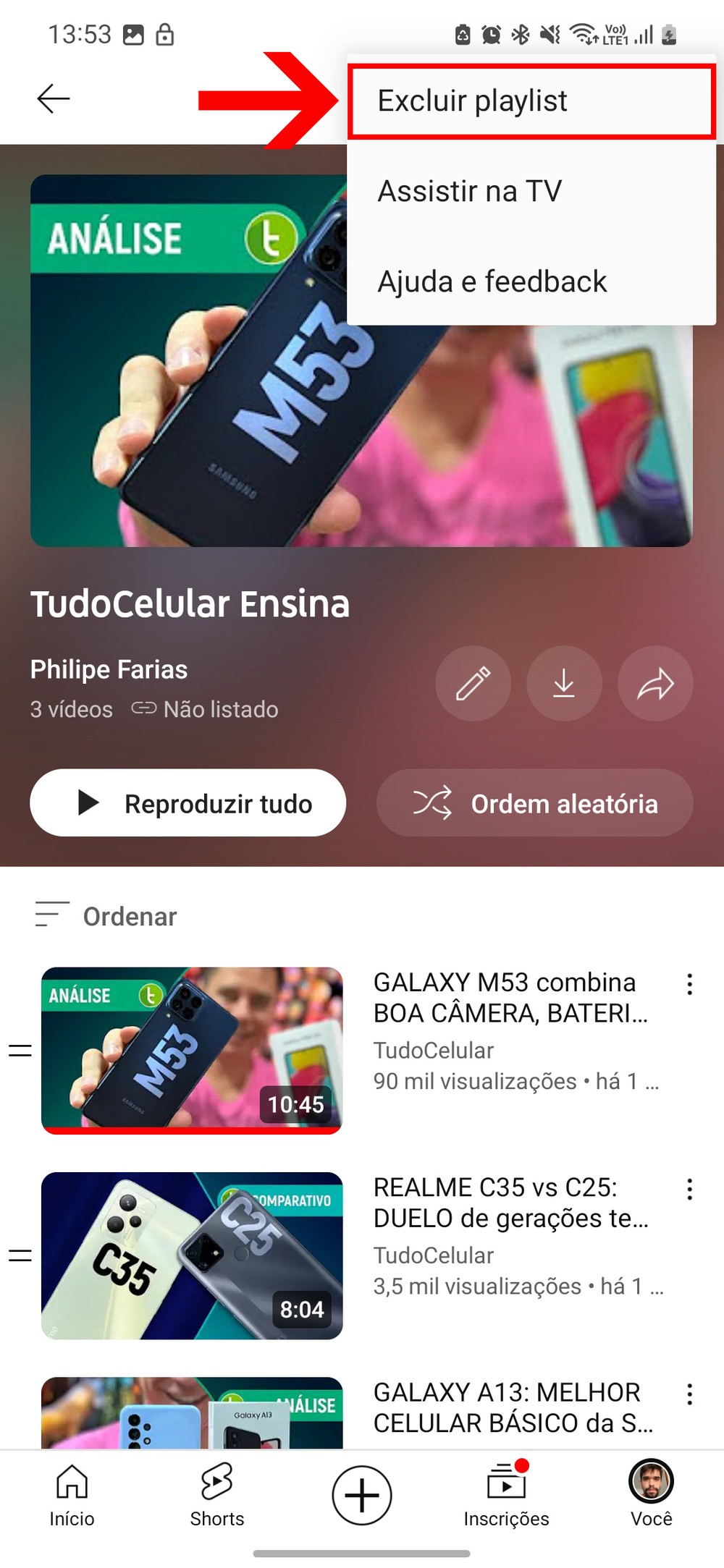Go back using the top arrow
This screenshot has width=724, height=1568.
click(54, 98)
